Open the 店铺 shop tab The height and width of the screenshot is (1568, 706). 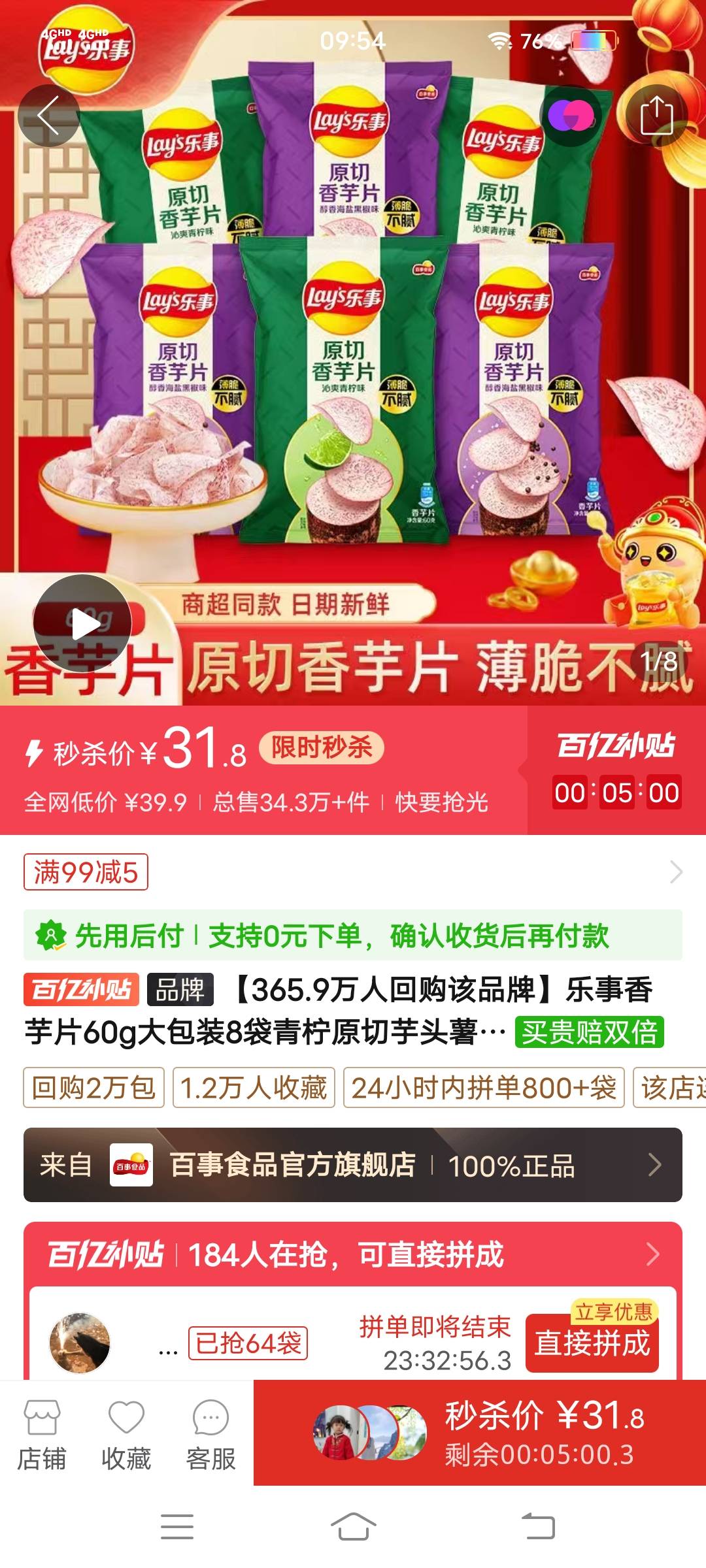click(42, 1433)
